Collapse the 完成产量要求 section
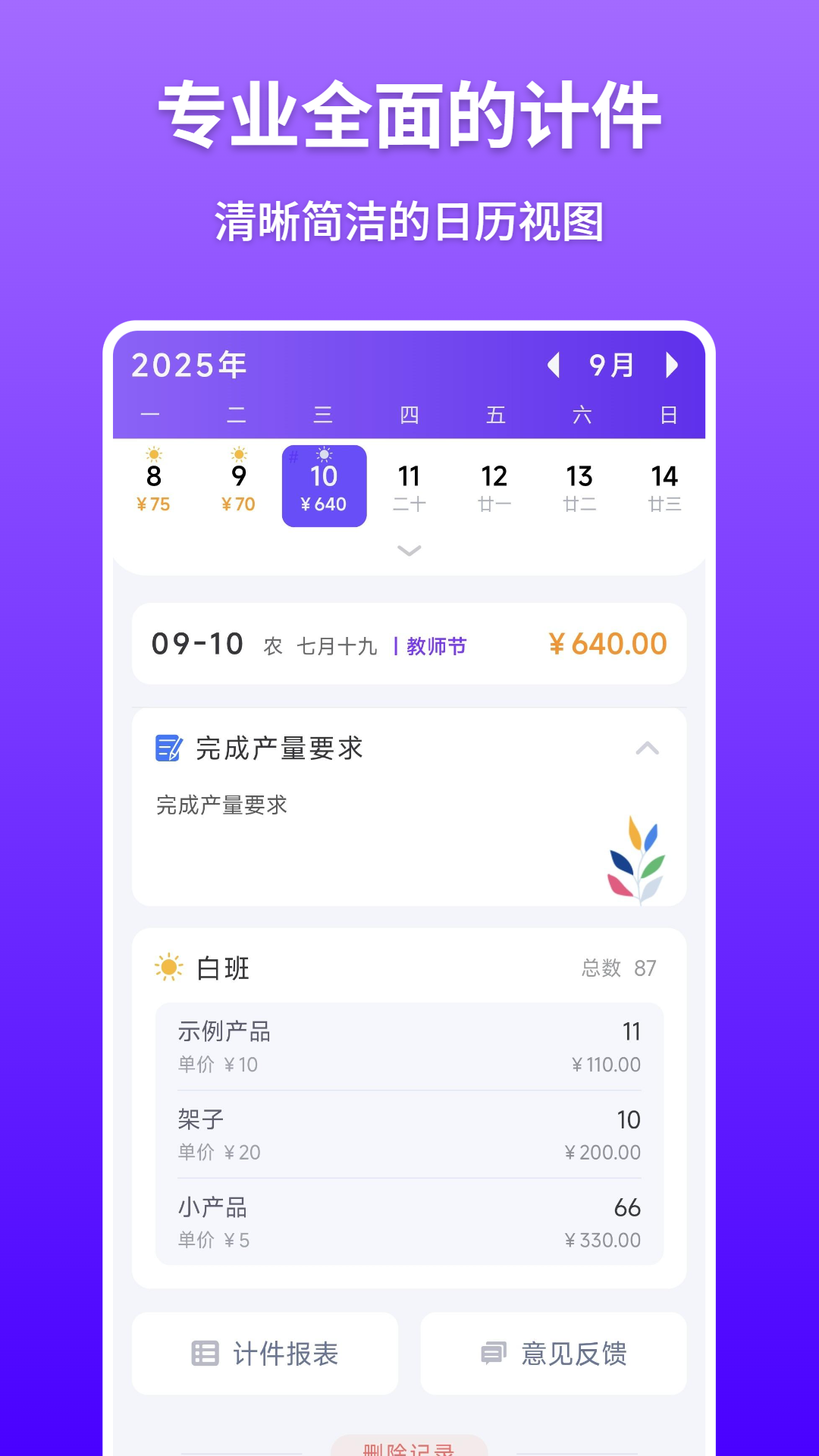This screenshot has height=1456, width=819. [x=648, y=748]
